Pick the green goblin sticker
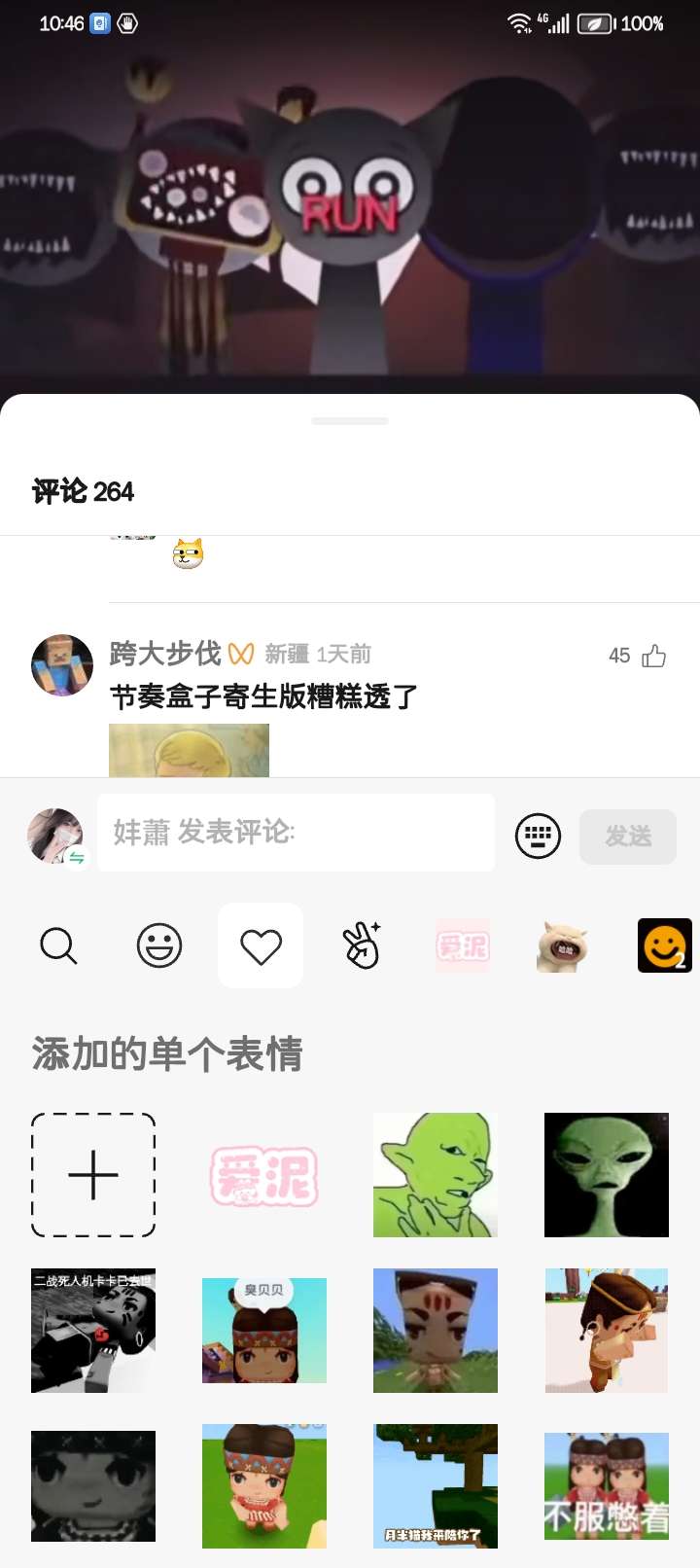 pos(436,1175)
